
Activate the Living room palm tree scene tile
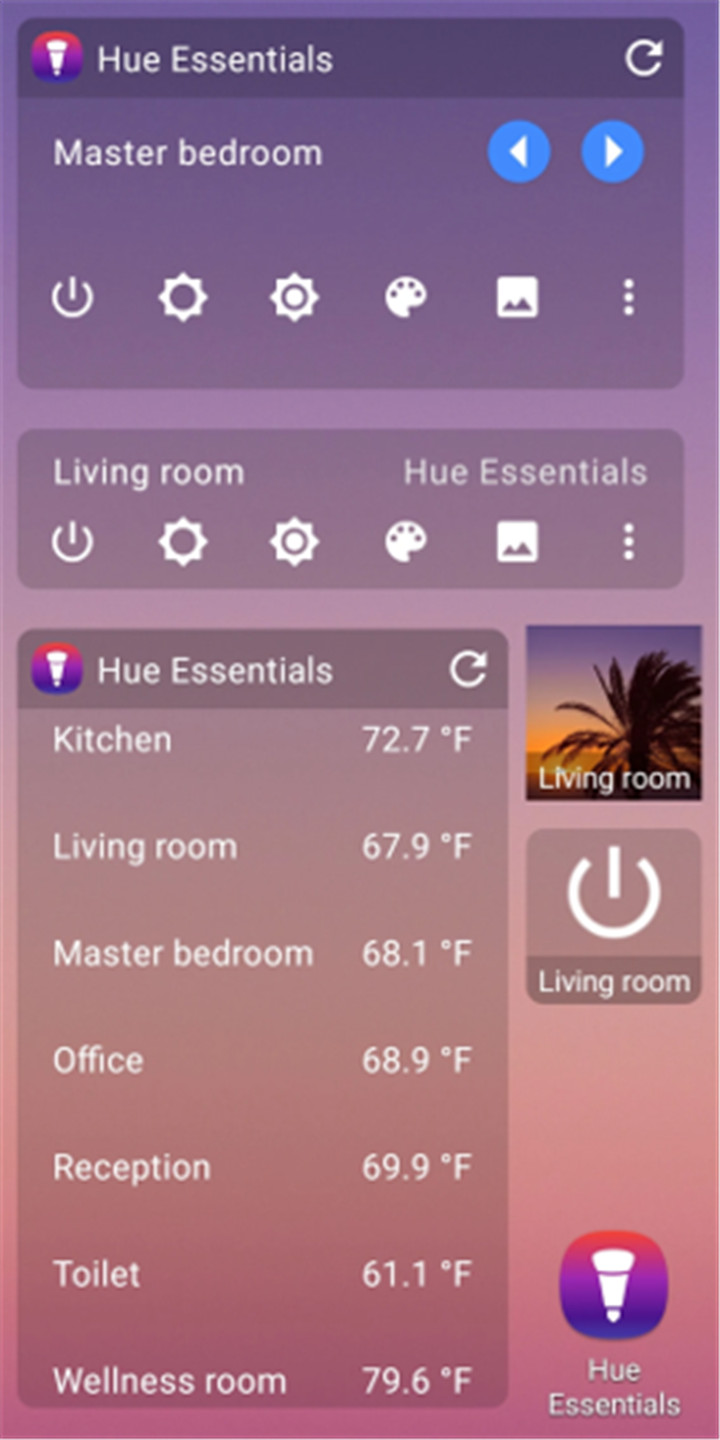point(614,713)
